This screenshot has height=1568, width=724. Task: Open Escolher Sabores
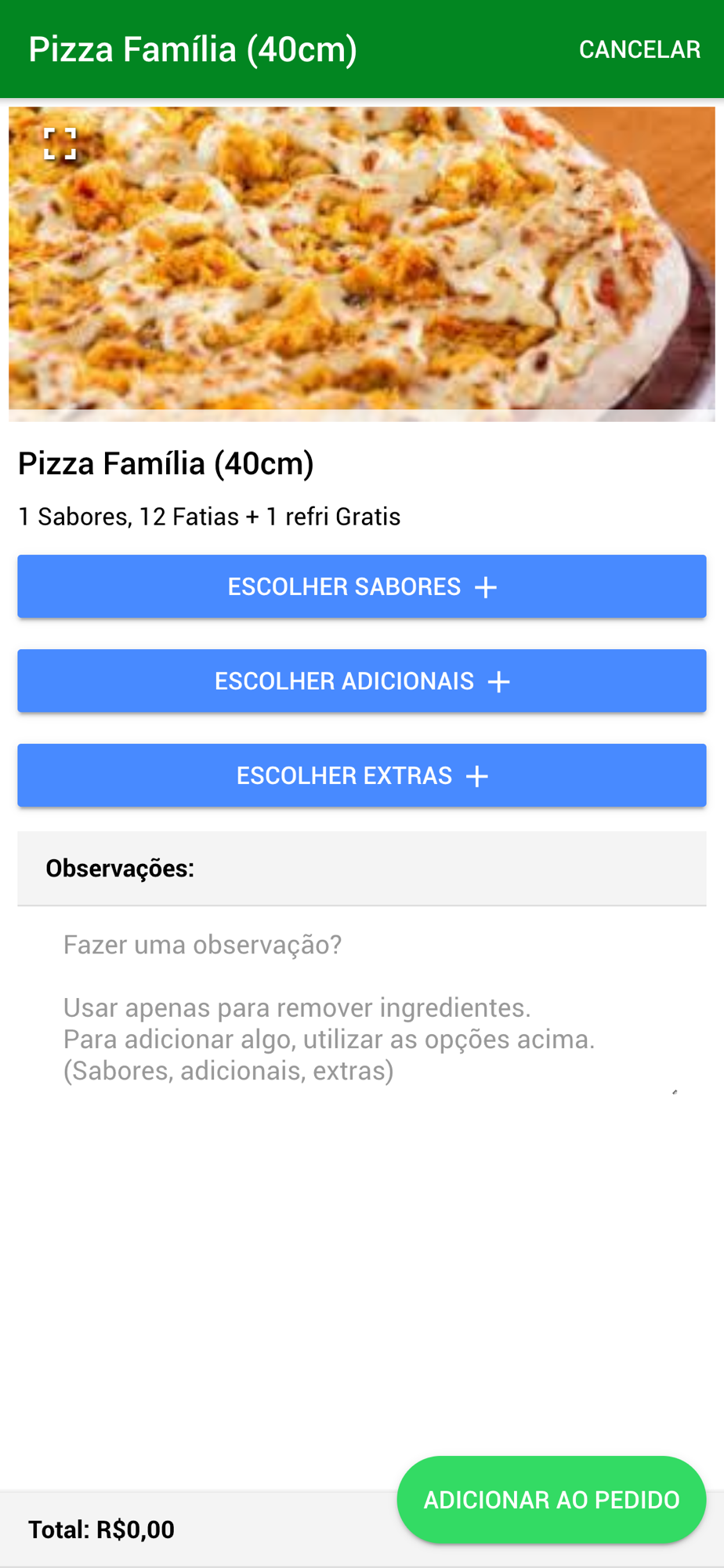click(362, 586)
